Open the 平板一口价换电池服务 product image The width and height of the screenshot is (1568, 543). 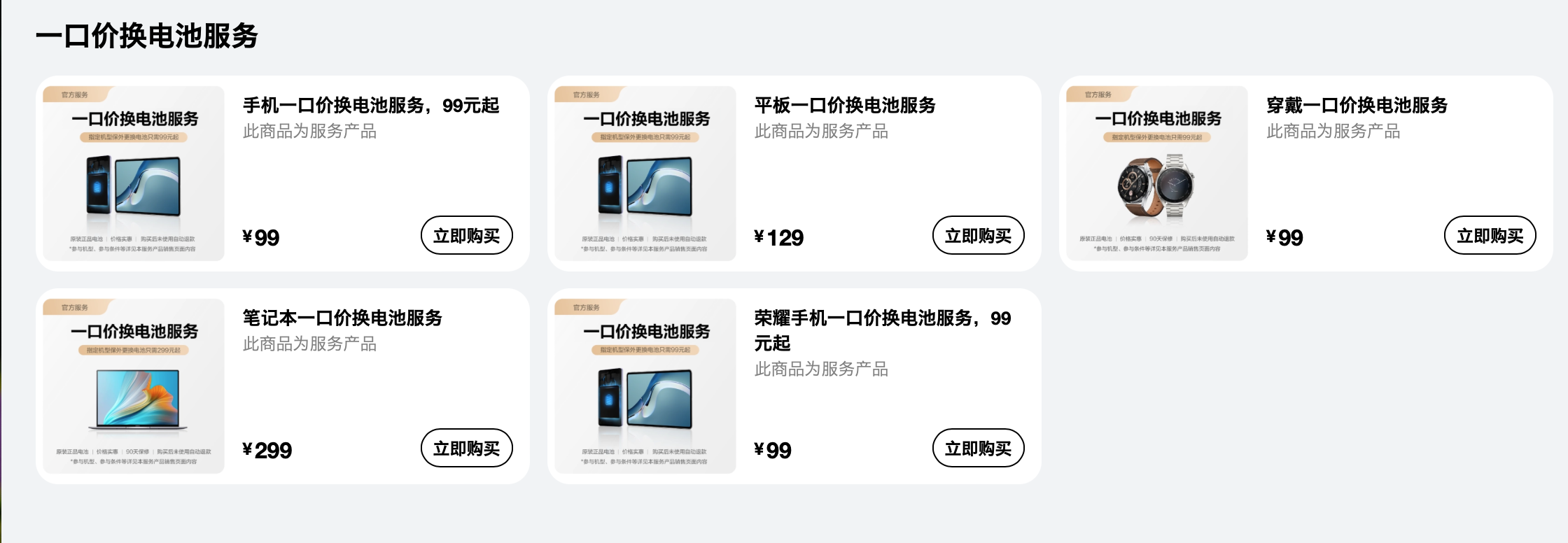click(645, 174)
